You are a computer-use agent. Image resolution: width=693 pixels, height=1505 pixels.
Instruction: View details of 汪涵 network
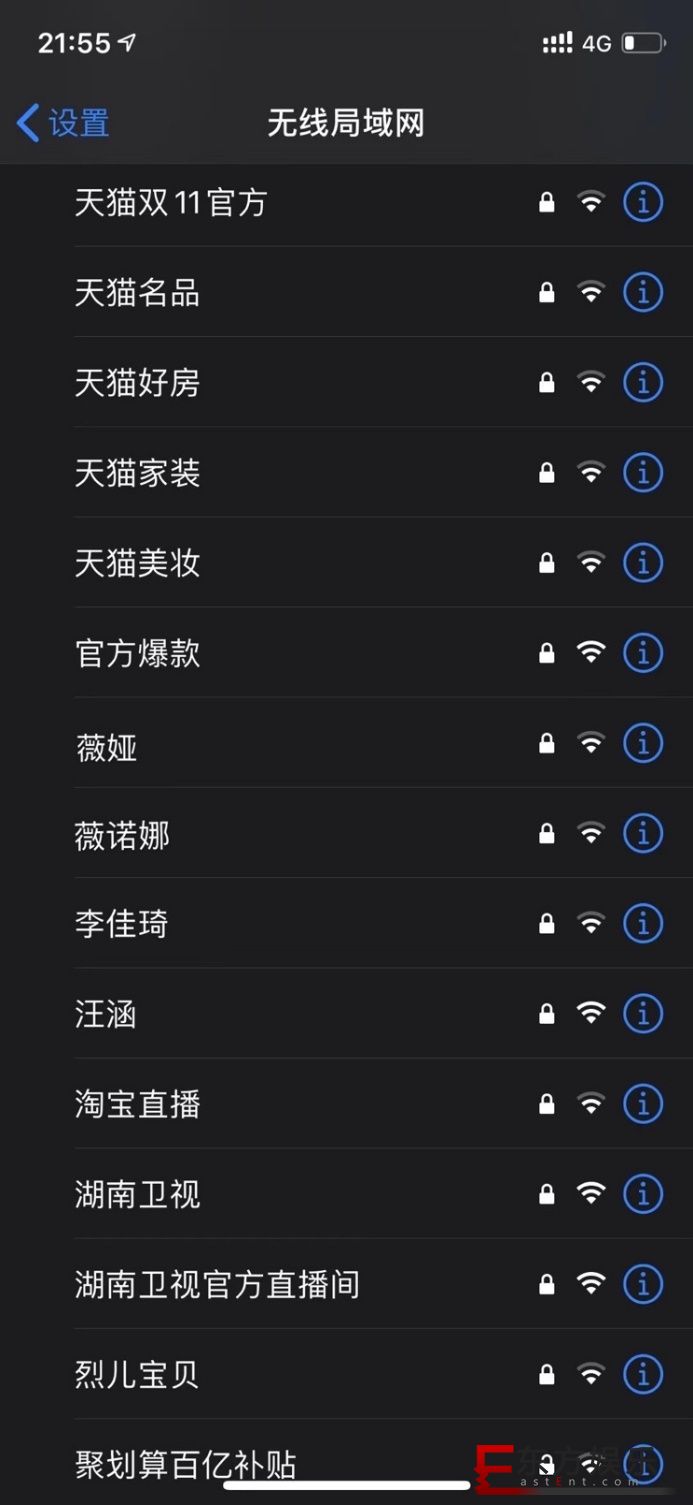643,1014
